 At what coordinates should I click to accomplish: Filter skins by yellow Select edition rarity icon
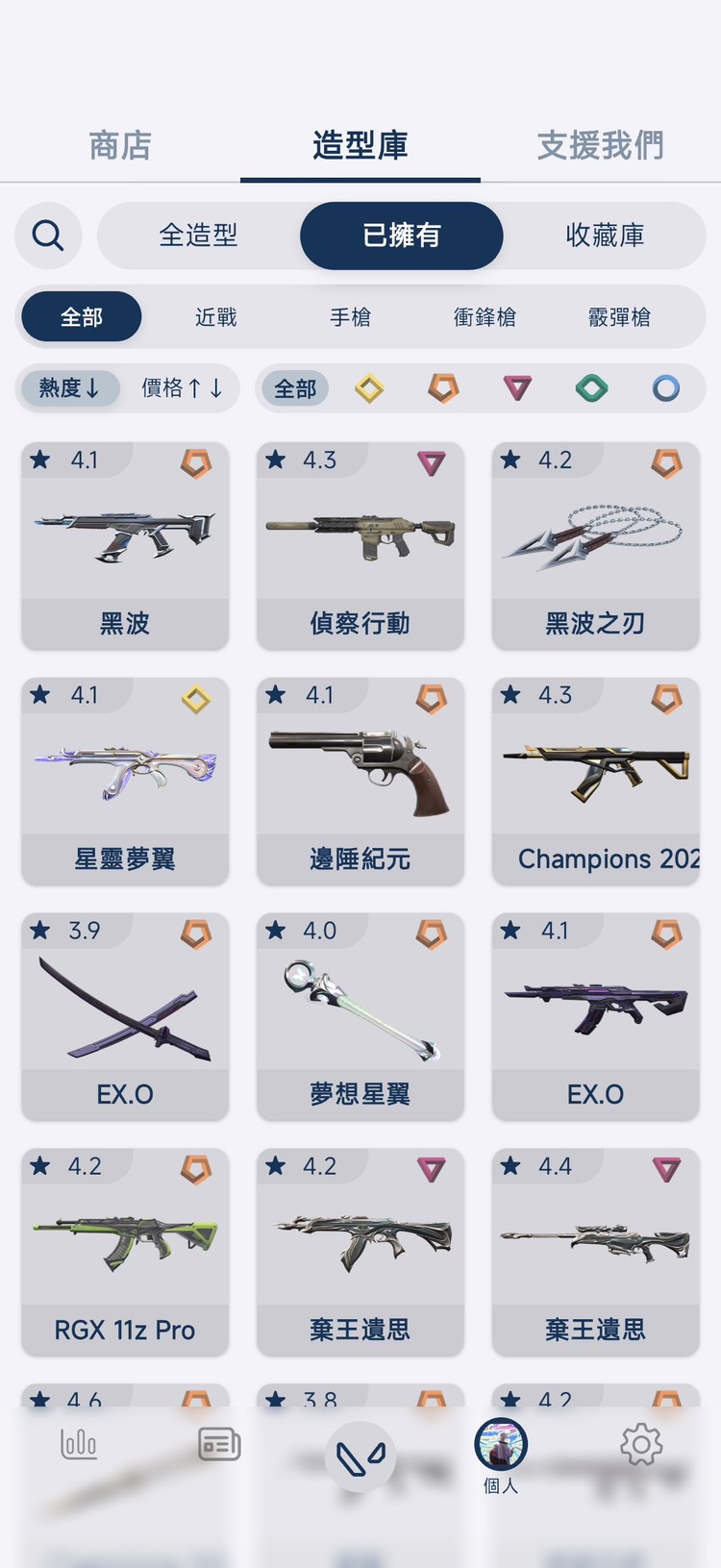[368, 388]
